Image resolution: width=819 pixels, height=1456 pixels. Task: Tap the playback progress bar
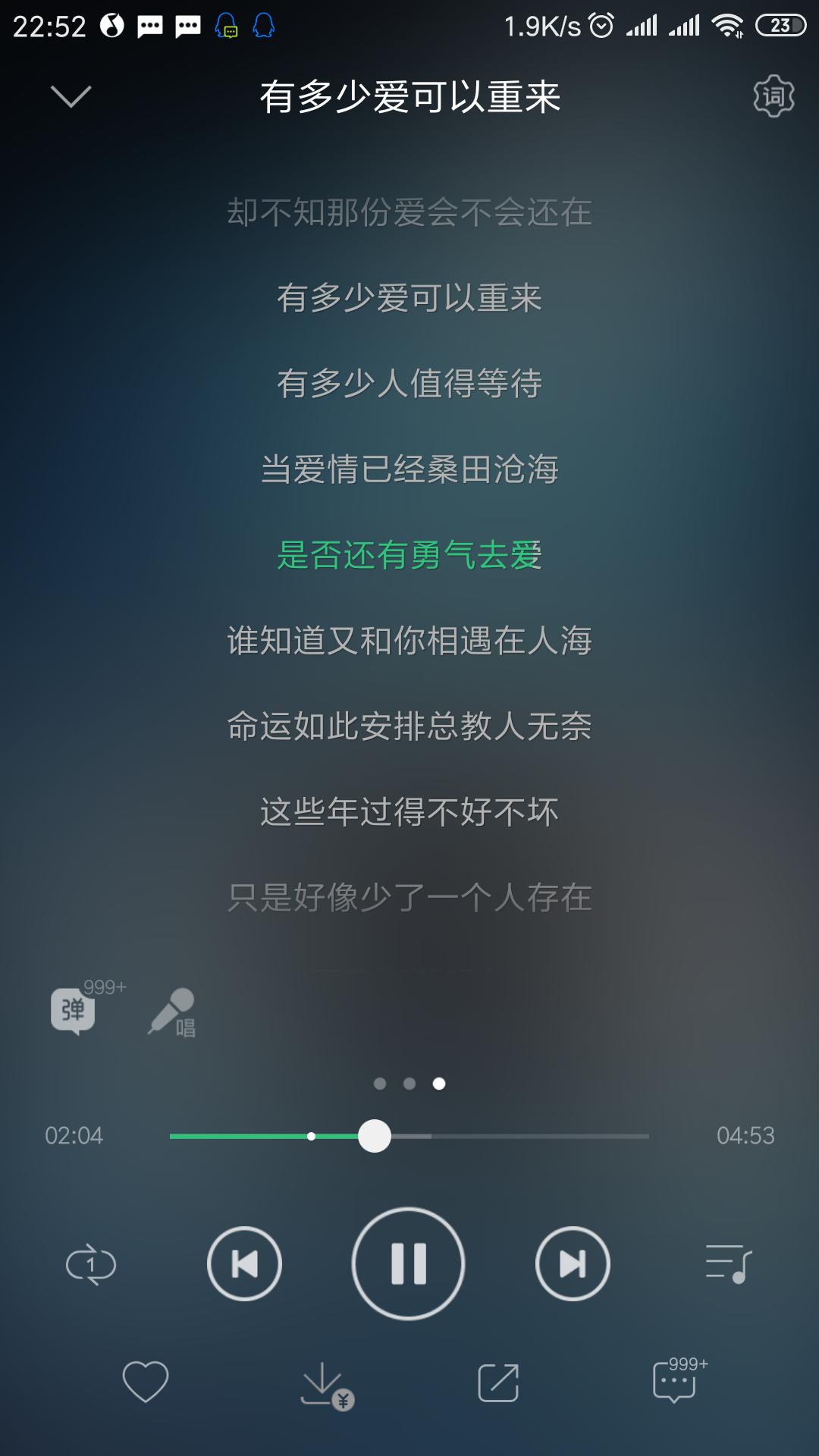[x=409, y=1136]
